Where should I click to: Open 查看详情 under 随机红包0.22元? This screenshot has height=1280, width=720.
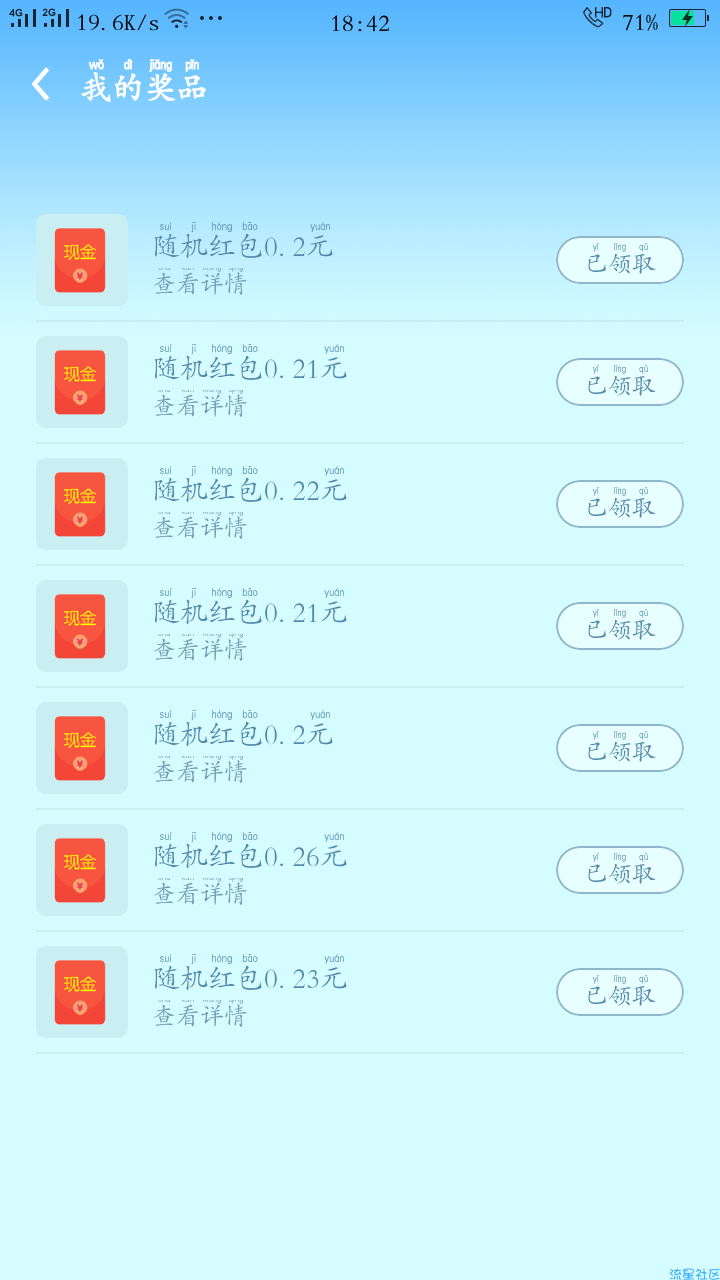click(200, 527)
